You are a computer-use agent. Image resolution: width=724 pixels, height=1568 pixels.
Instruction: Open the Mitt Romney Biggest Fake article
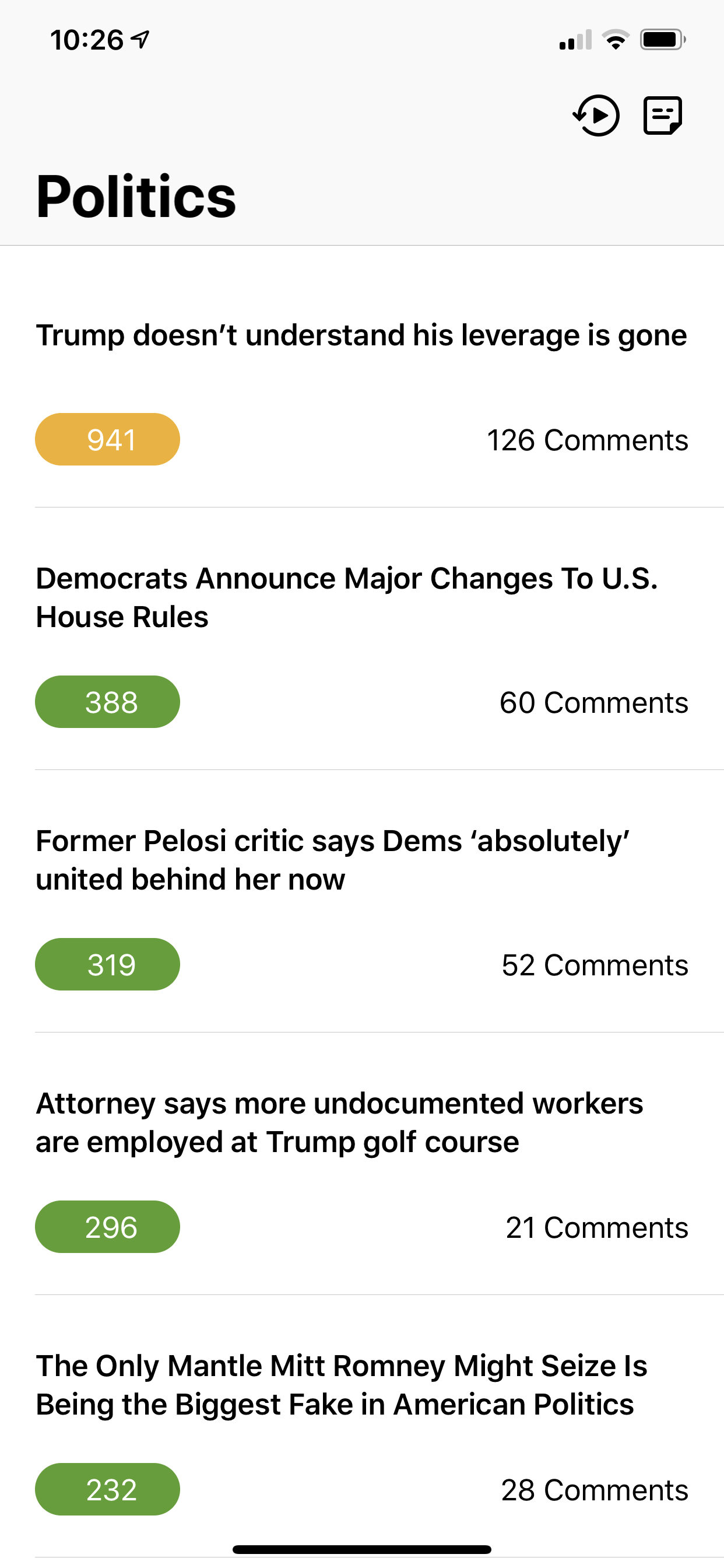coord(340,1384)
